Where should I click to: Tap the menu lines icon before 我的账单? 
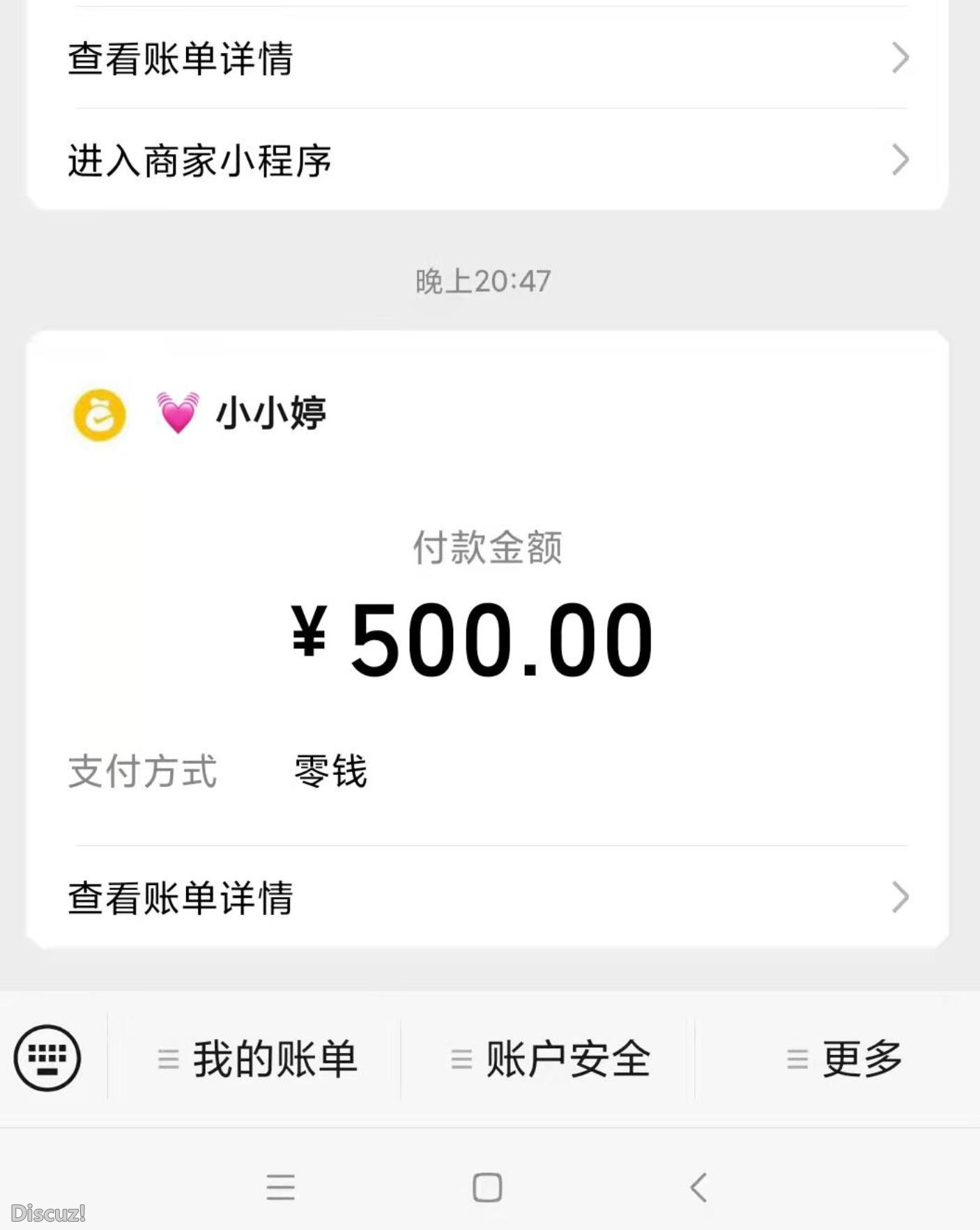click(167, 1059)
